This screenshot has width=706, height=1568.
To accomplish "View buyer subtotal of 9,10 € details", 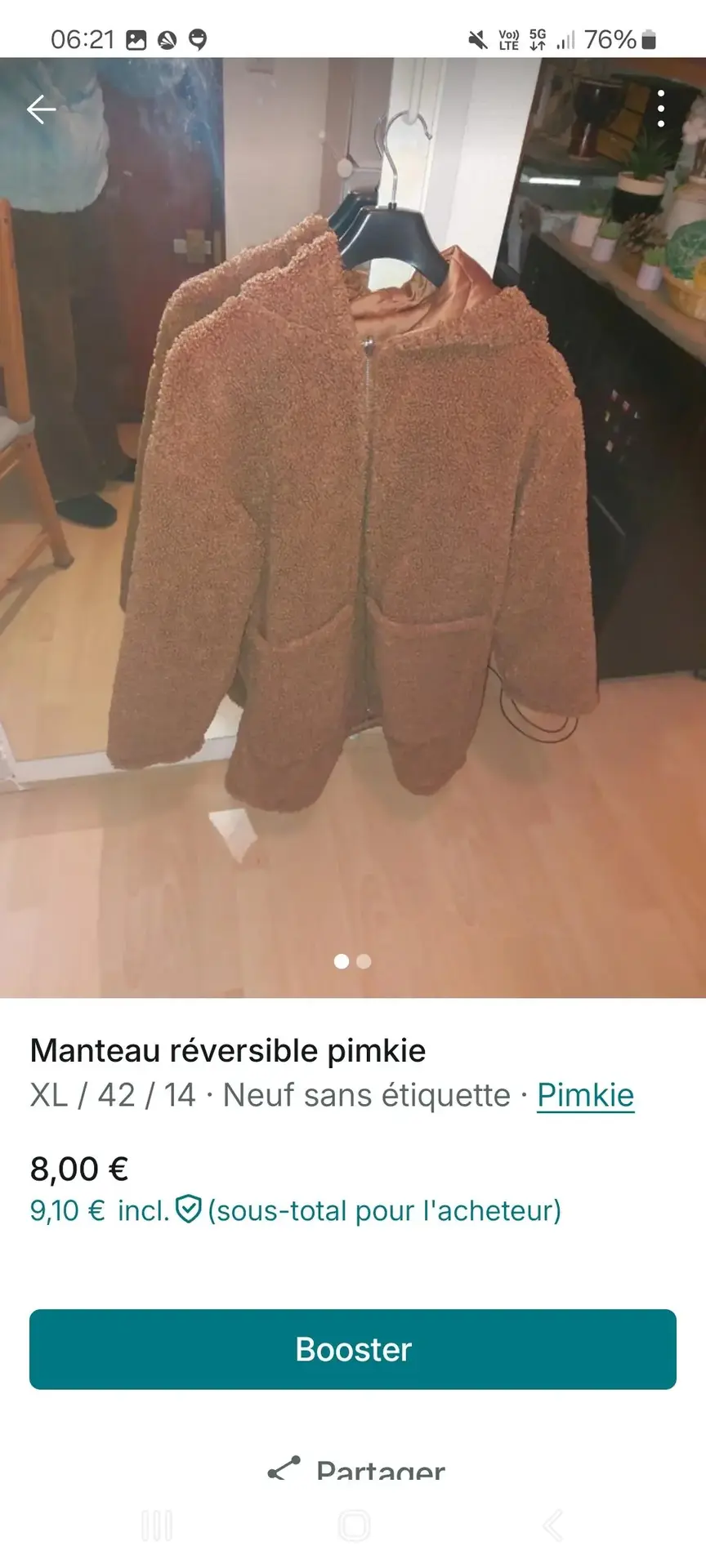I will click(295, 1210).
